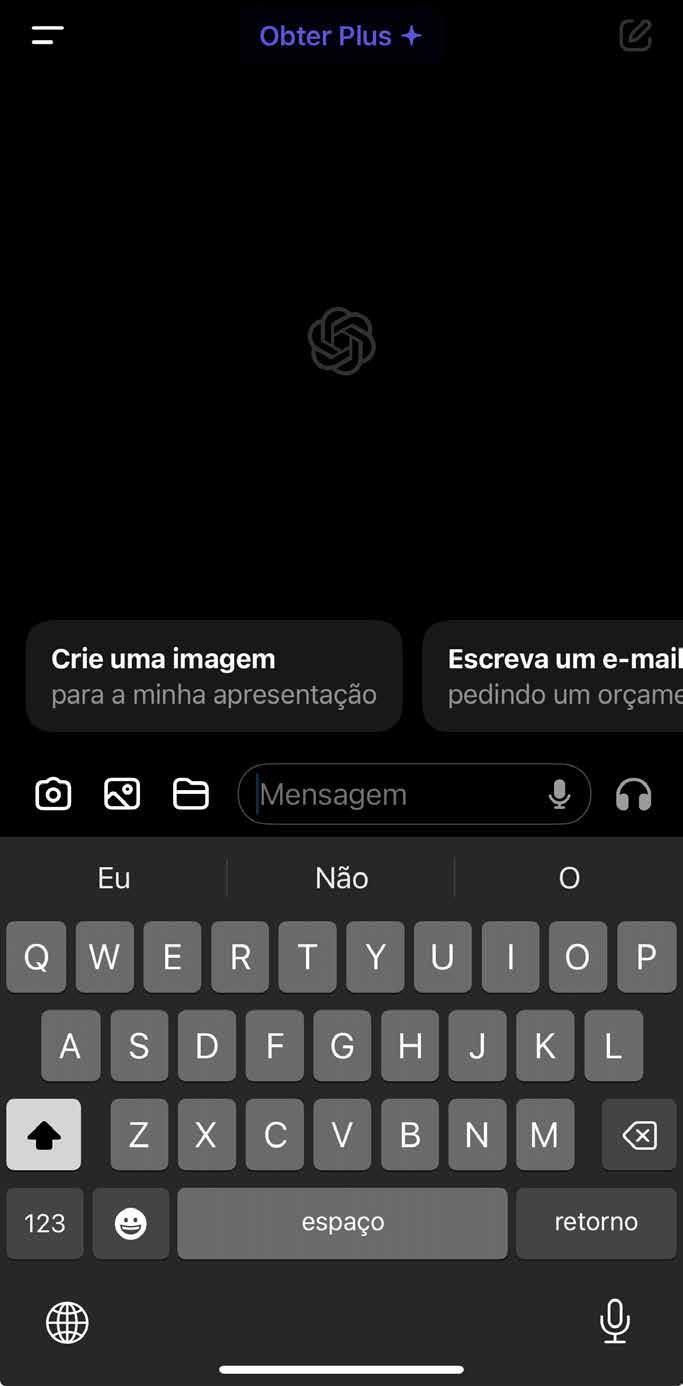Switch keyboard language with the globe key
Image resolution: width=683 pixels, height=1386 pixels.
pos(67,1323)
